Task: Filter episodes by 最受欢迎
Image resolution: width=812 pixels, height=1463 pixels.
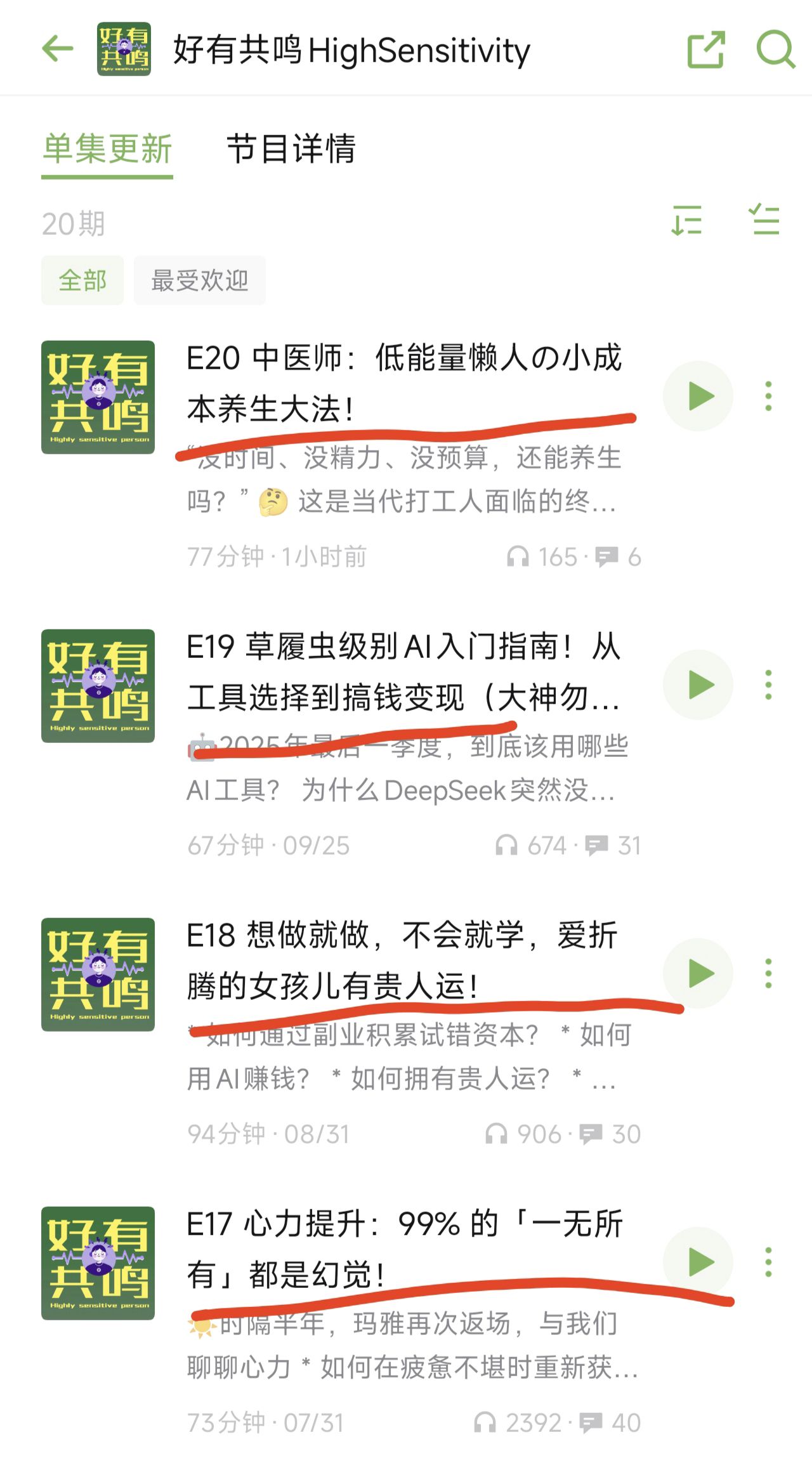Action: tap(199, 280)
